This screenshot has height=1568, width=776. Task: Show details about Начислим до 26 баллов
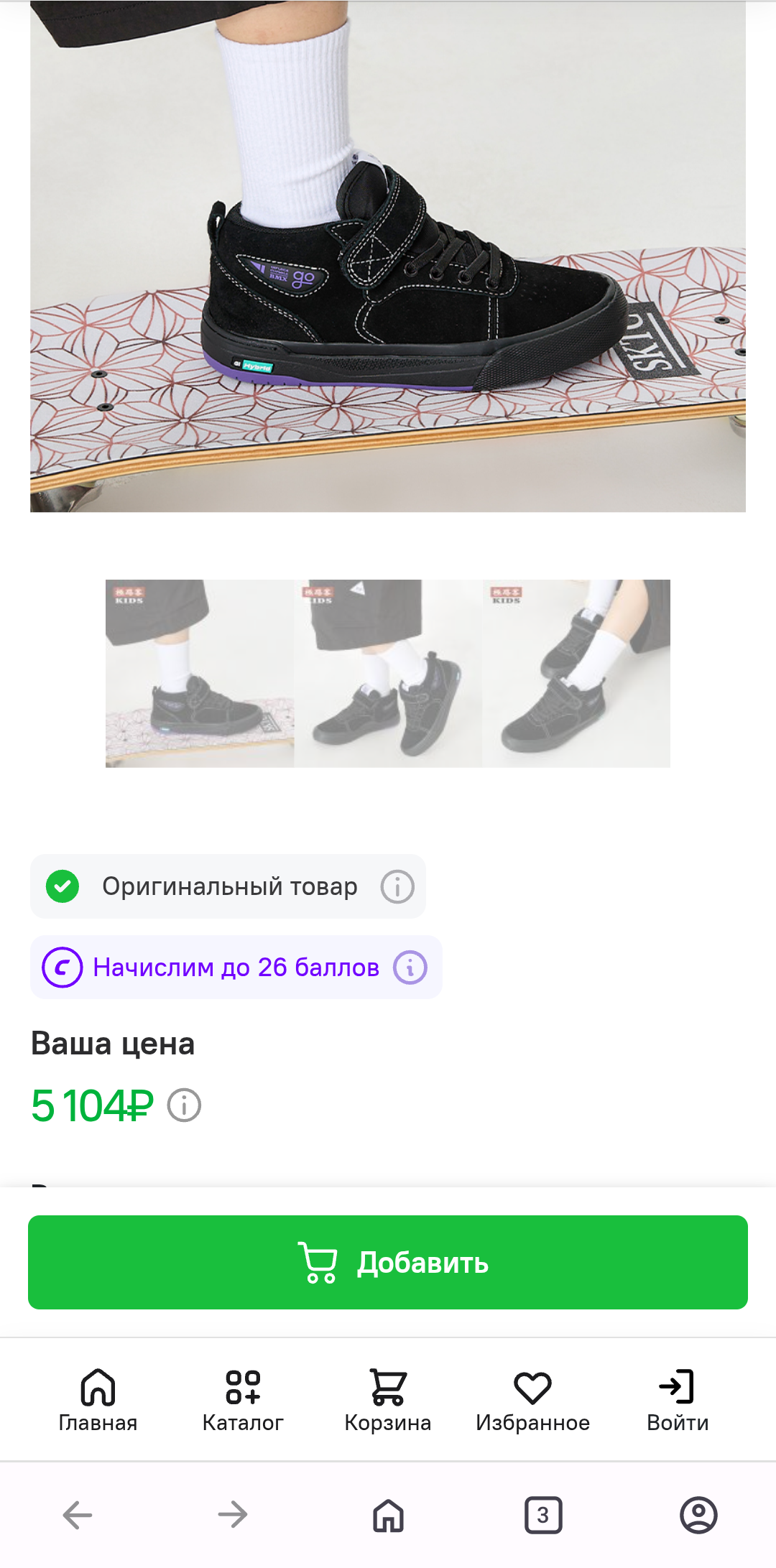(410, 968)
